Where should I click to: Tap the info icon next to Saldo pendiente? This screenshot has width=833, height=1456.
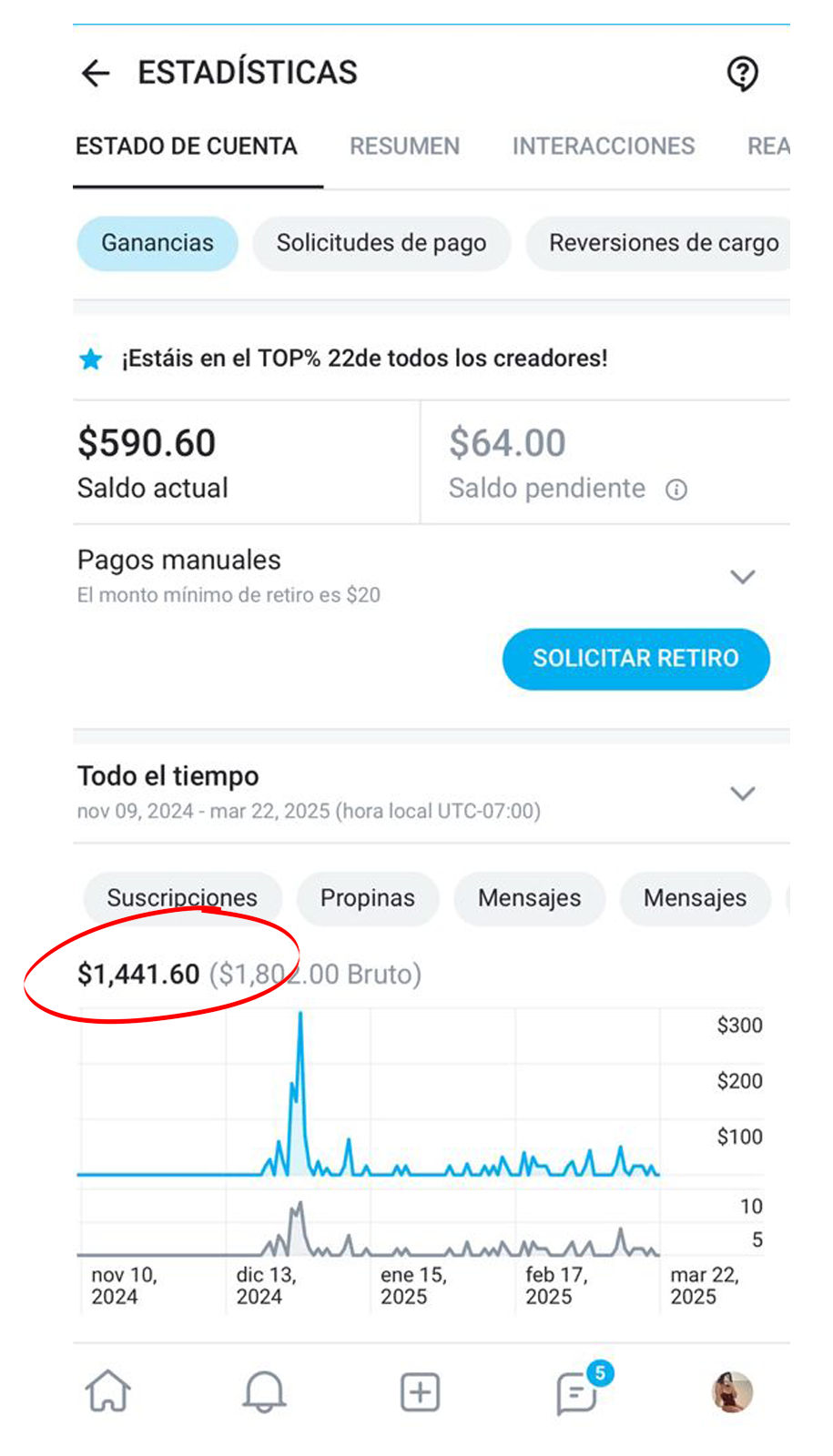pyautogui.click(x=676, y=490)
